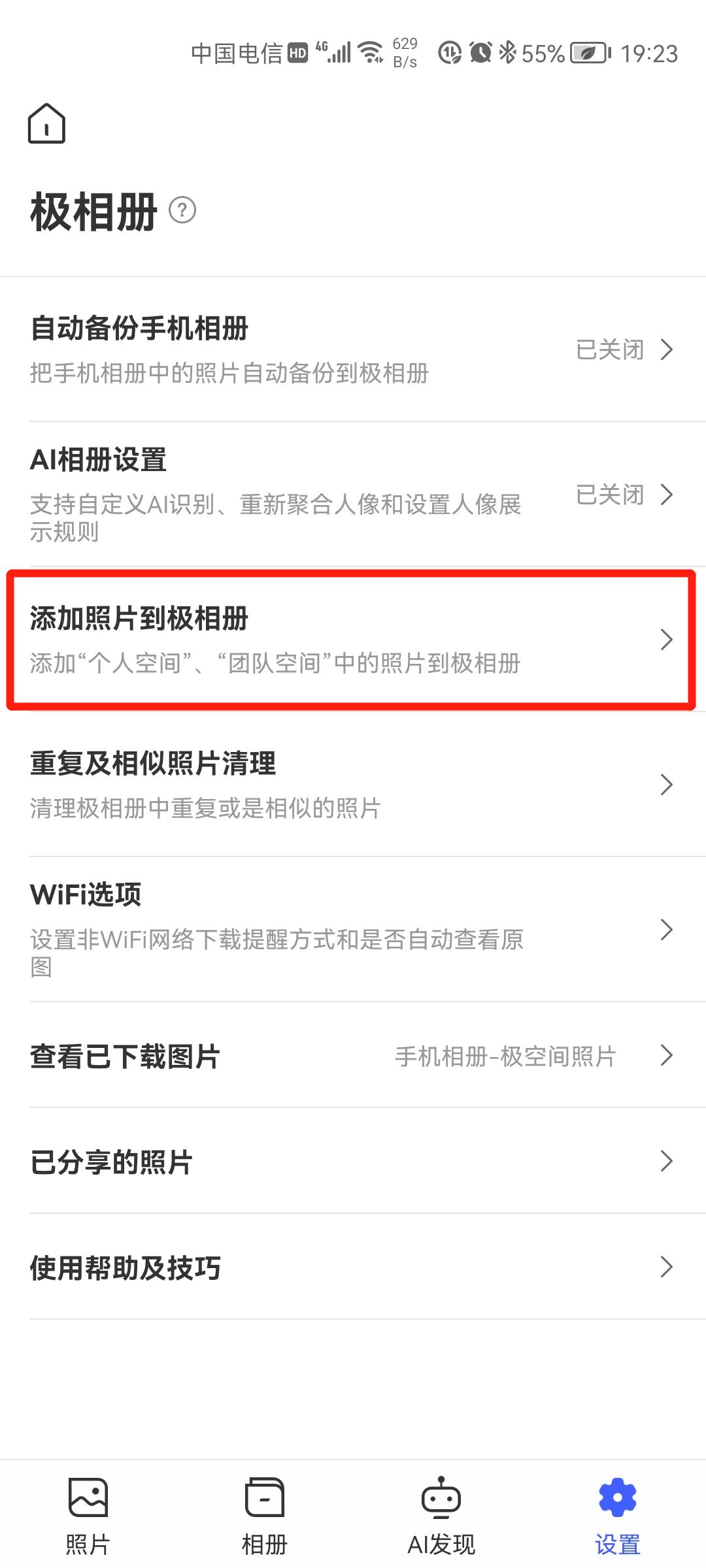This screenshot has width=706, height=1568.
Task: Tap the home icon at top left
Action: pos(46,123)
